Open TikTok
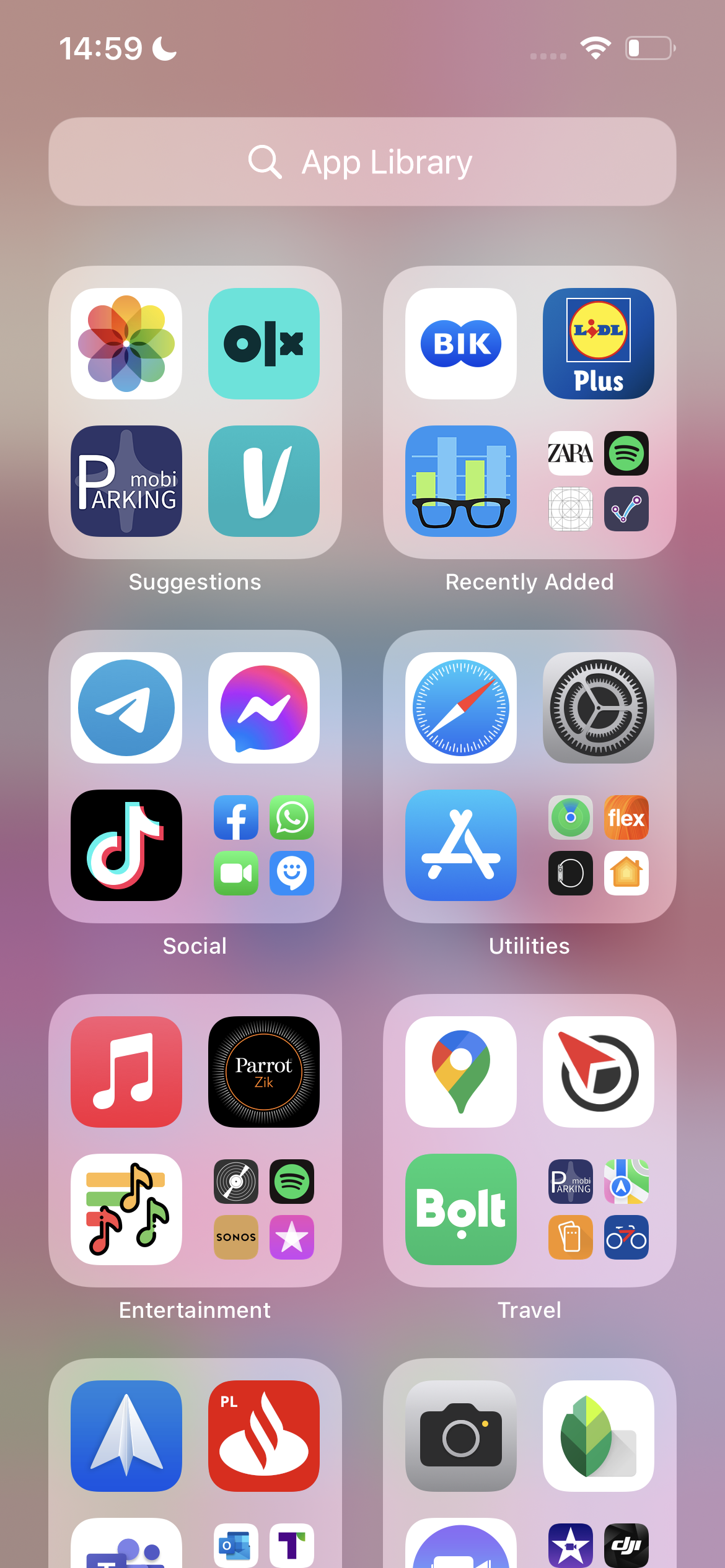 point(126,845)
